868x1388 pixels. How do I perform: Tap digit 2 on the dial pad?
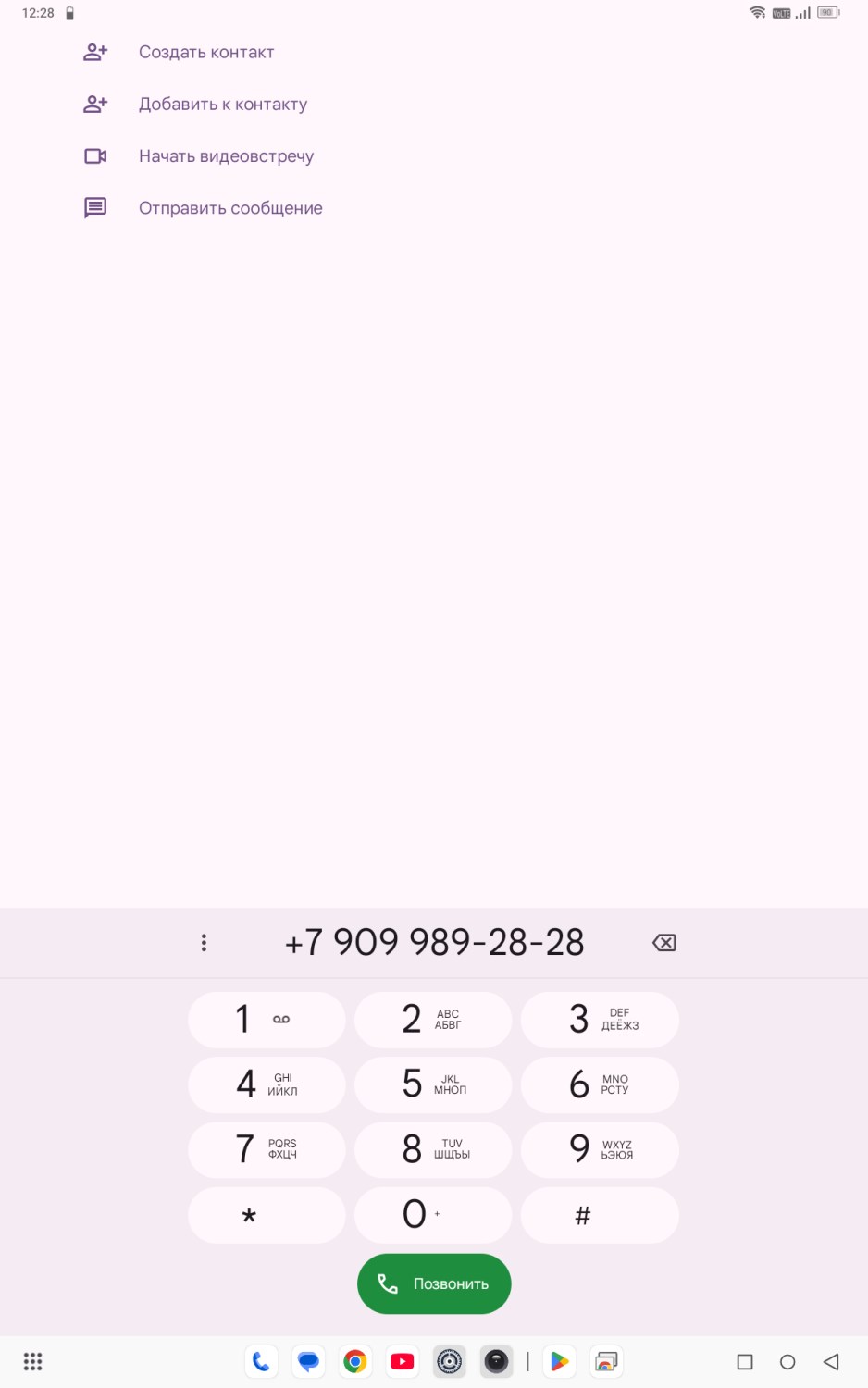pyautogui.click(x=433, y=1020)
